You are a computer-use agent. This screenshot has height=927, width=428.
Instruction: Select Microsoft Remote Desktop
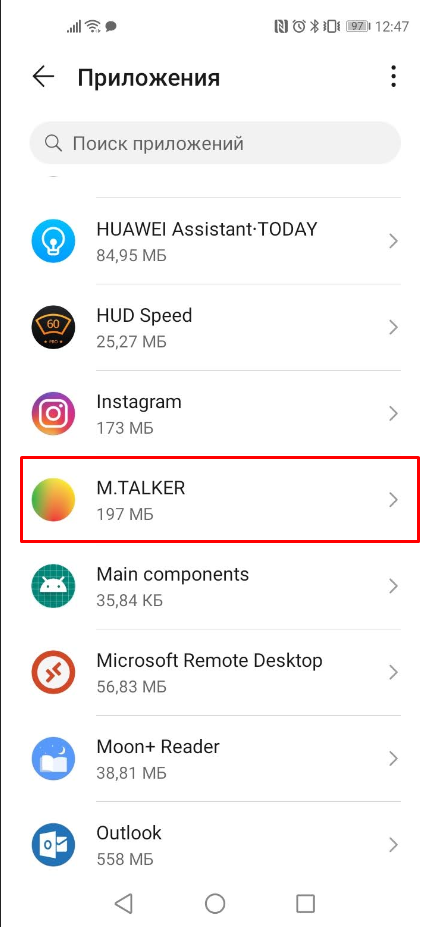tap(215, 672)
